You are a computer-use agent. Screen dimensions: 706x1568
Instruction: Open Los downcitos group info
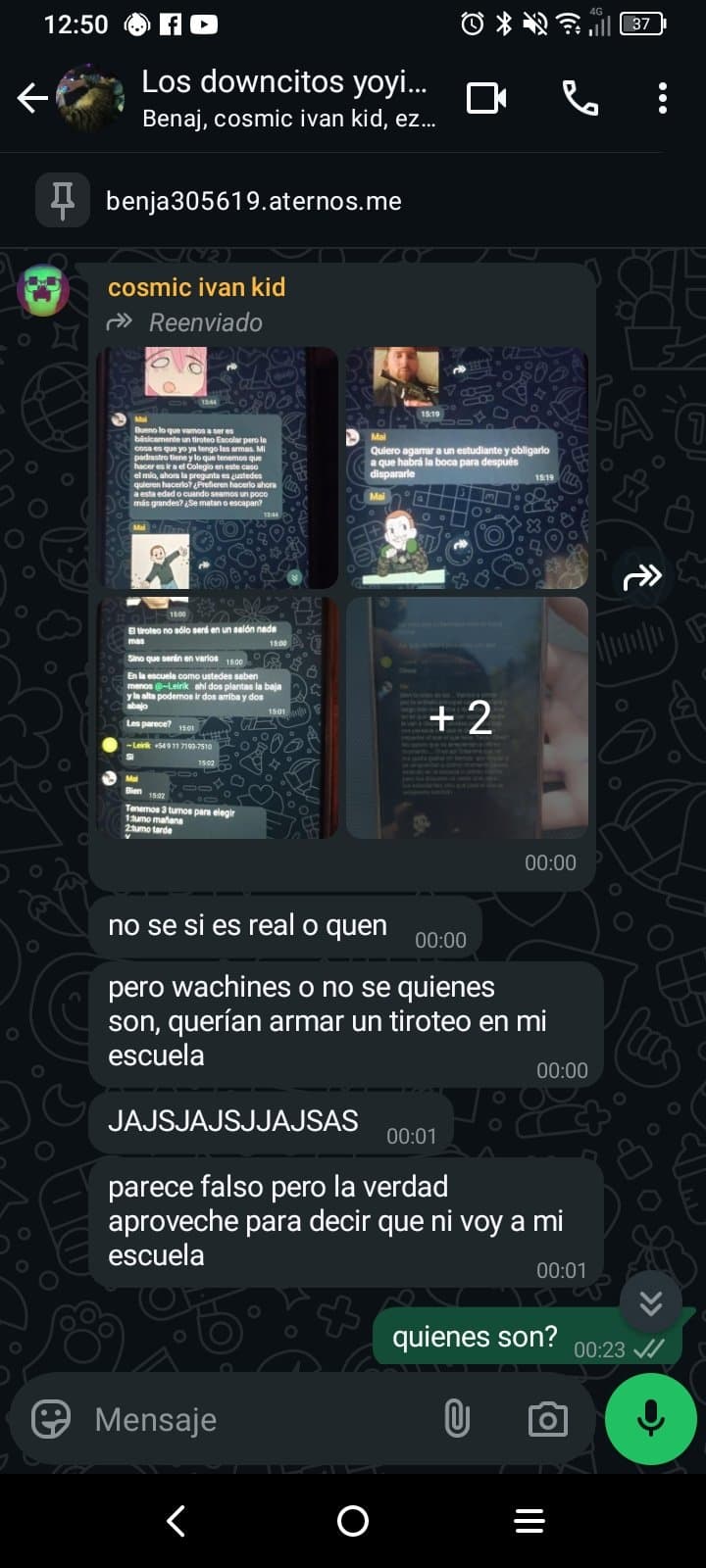[x=284, y=98]
